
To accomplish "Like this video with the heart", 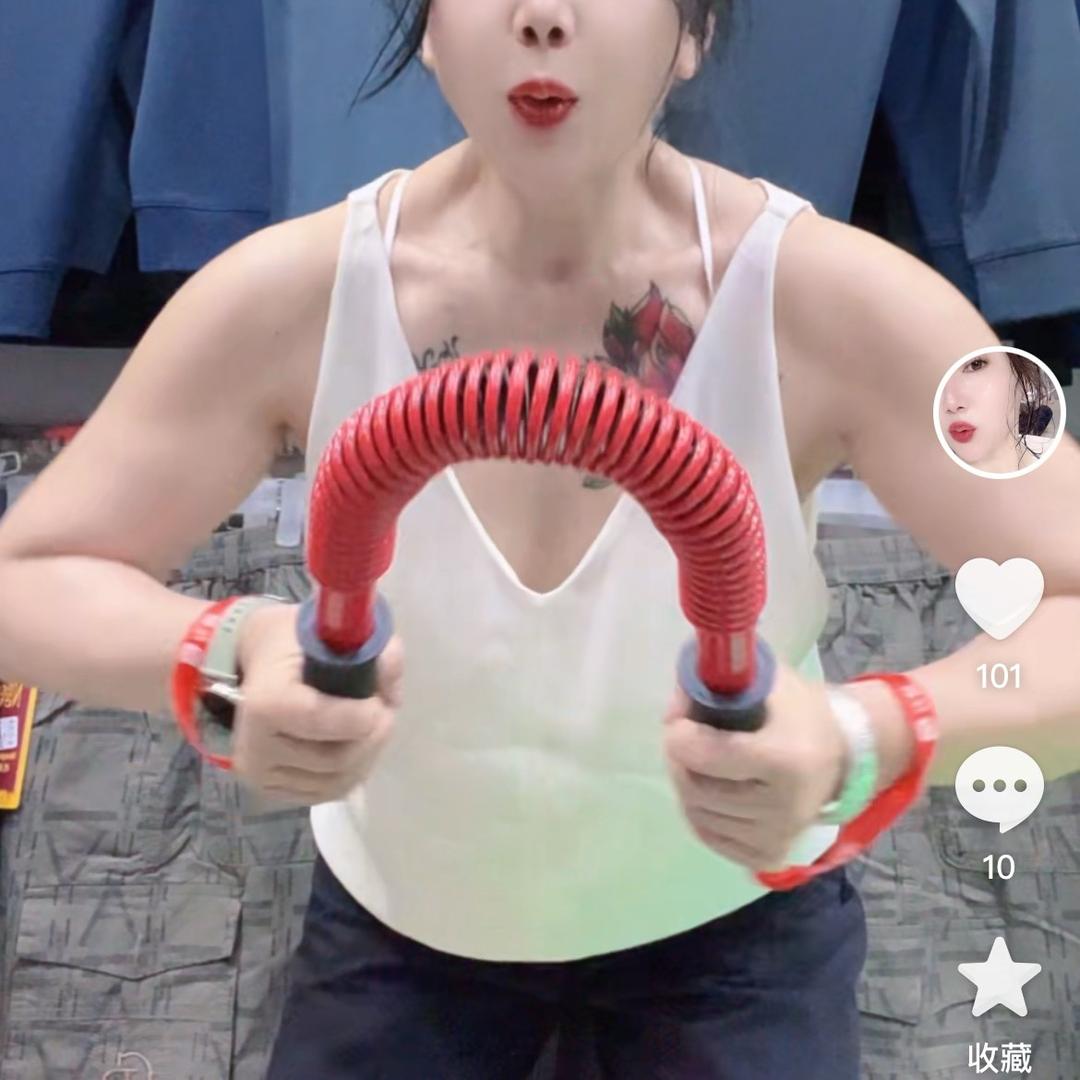I will 999,598.
